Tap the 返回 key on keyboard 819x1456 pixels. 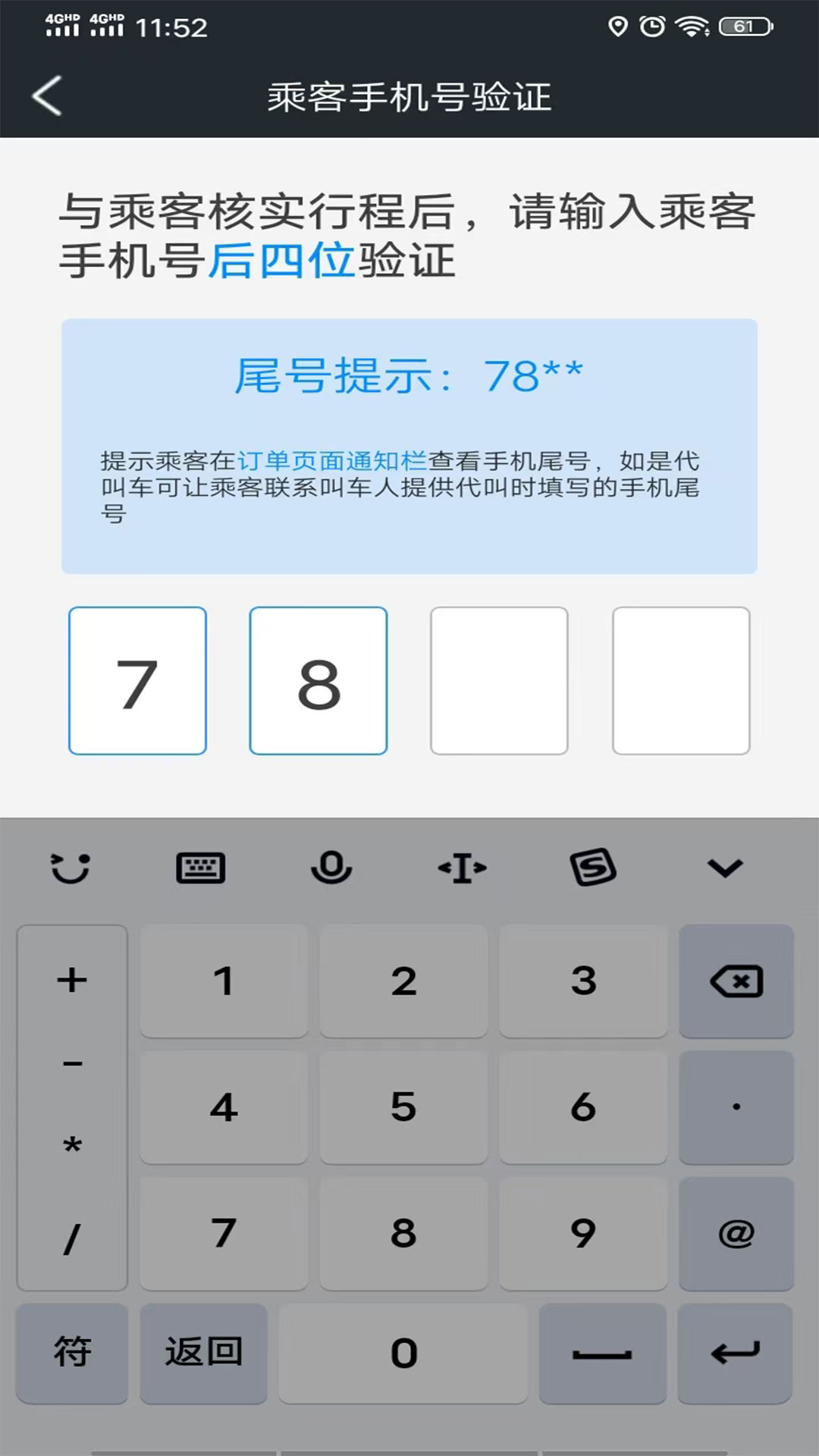coord(203,1354)
